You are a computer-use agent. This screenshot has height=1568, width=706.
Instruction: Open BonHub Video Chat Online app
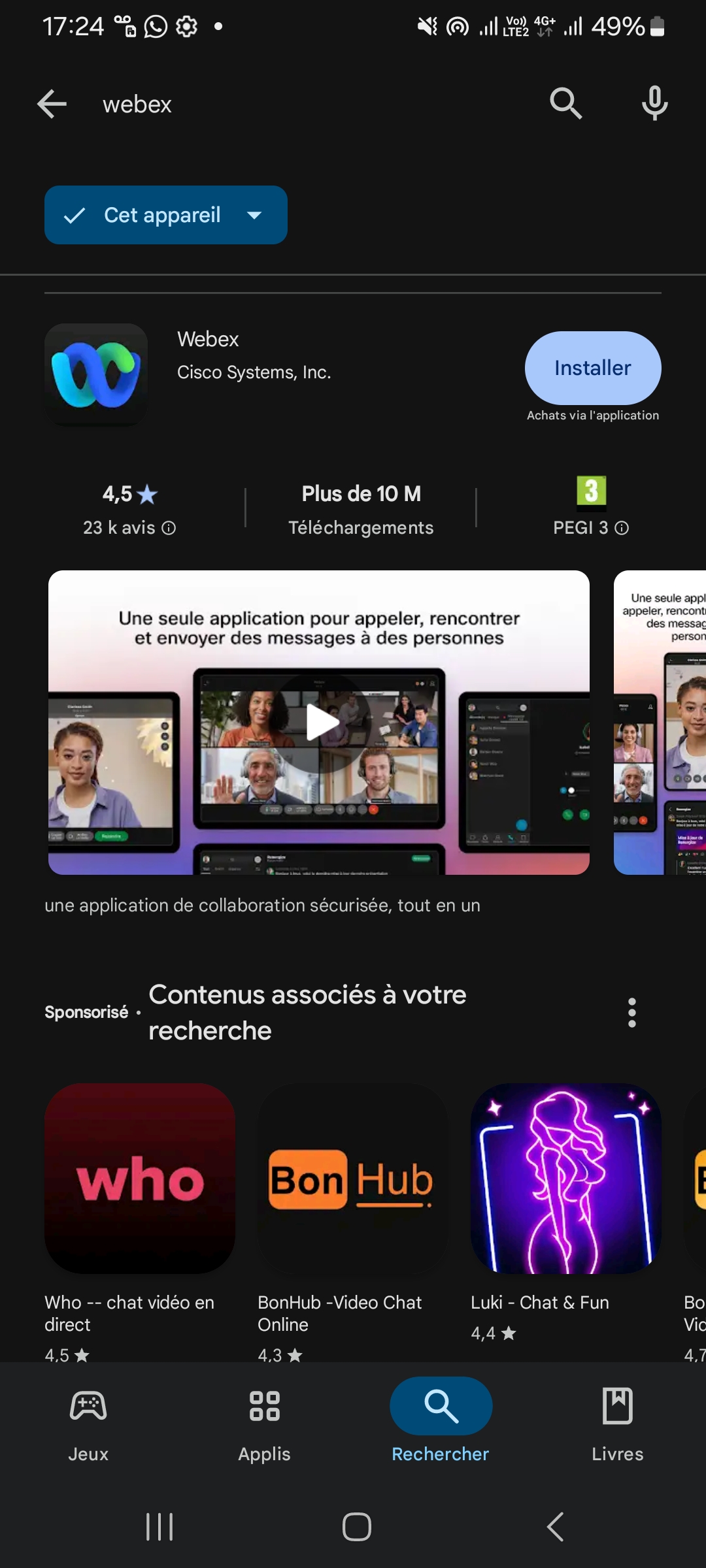[x=352, y=1179]
